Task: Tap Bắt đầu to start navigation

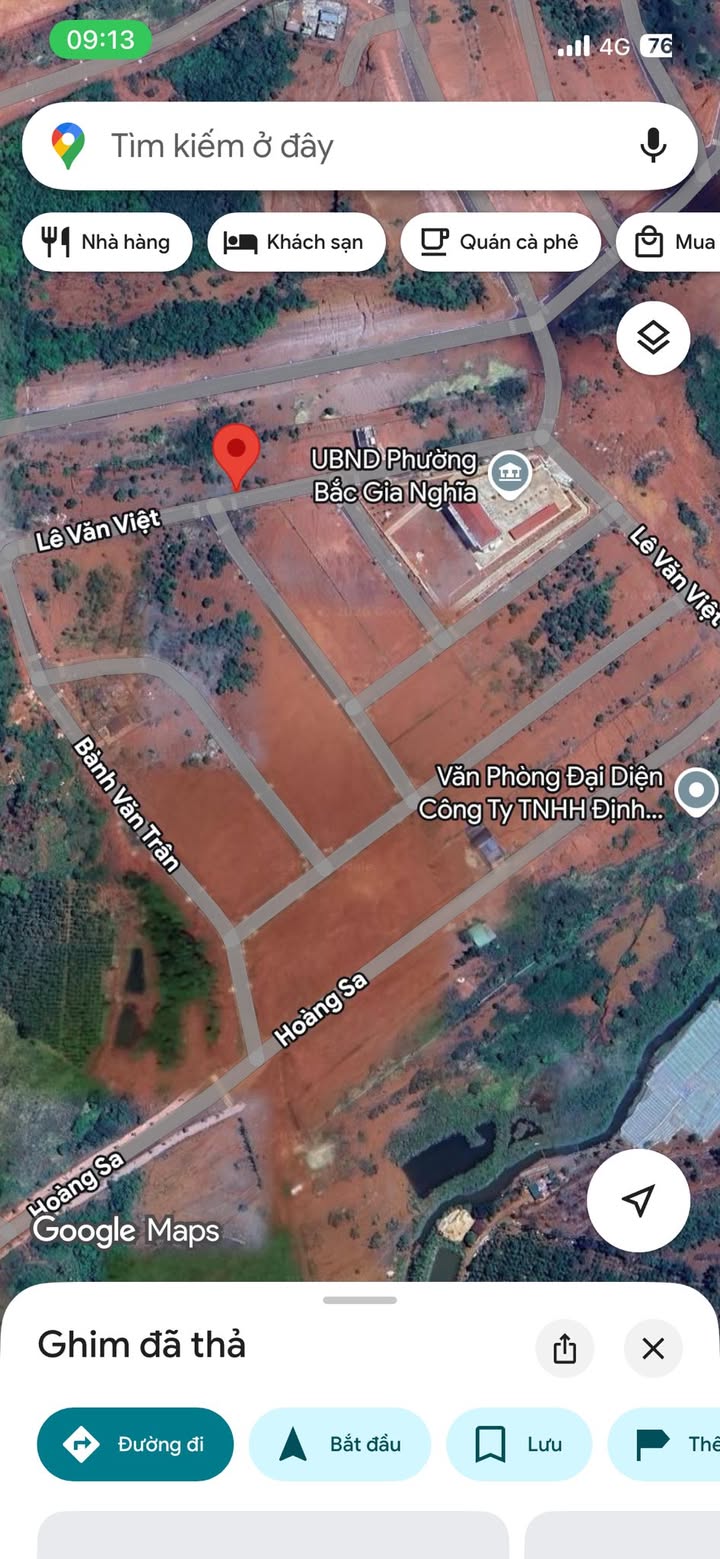Action: (x=340, y=1444)
